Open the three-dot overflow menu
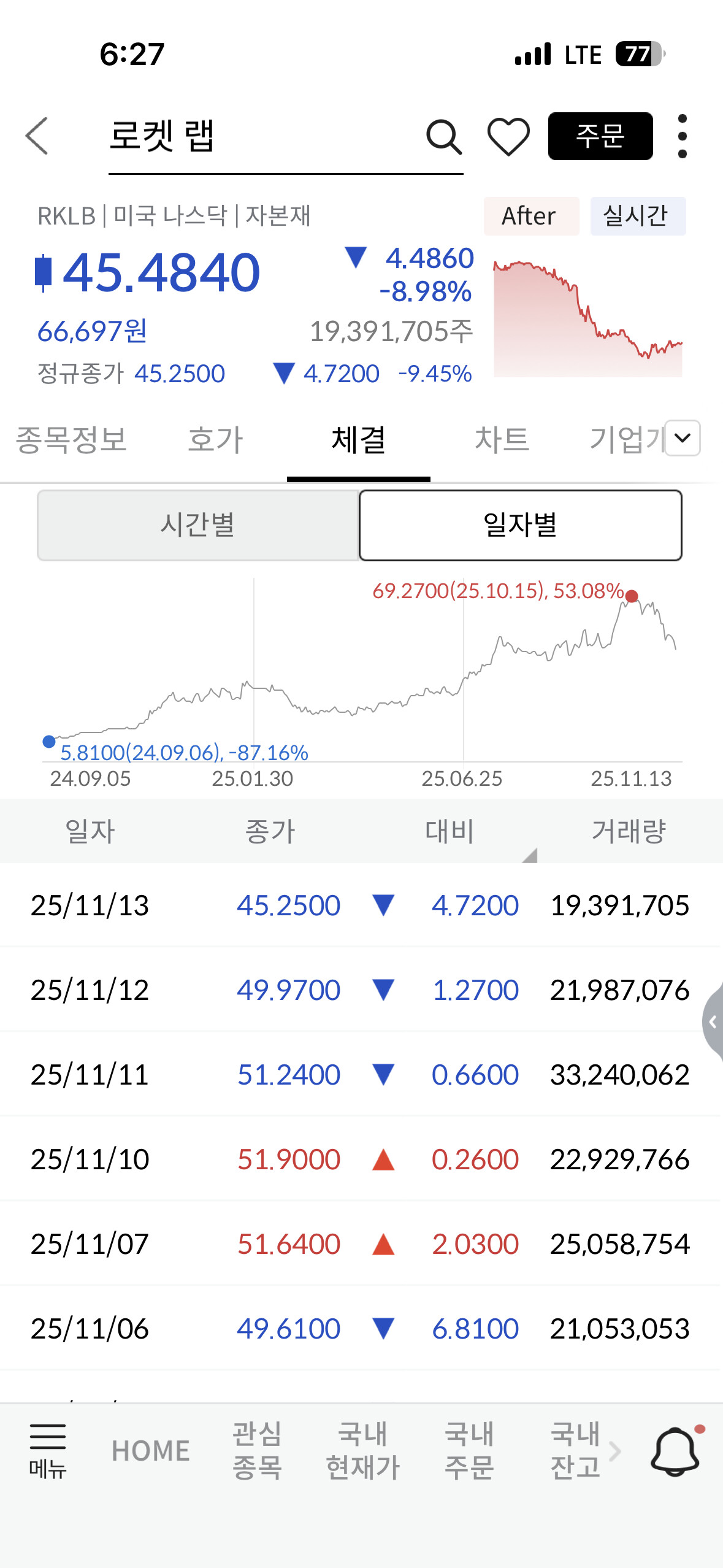This screenshot has height=1568, width=723. tap(682, 136)
